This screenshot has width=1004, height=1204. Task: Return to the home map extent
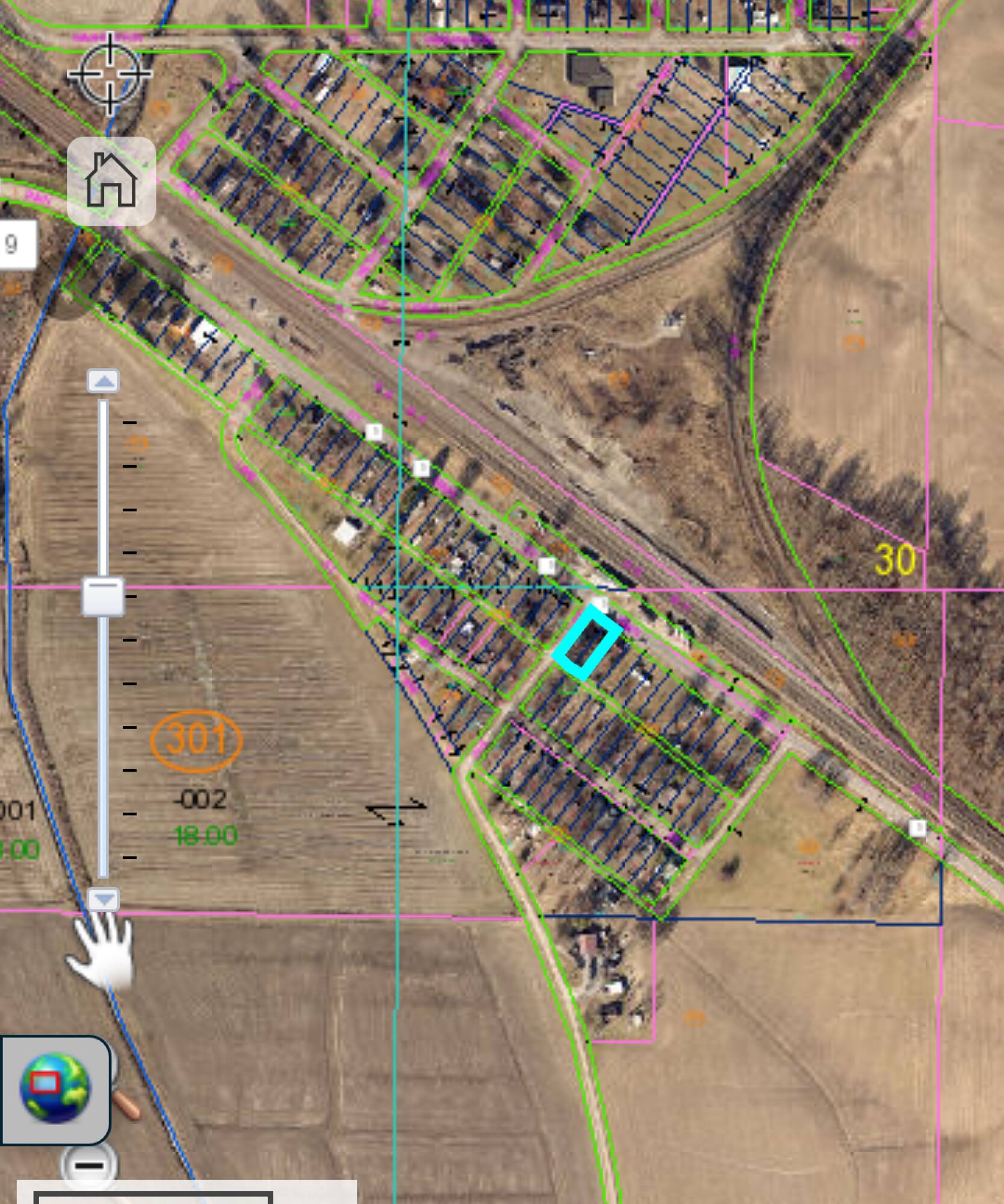(111, 181)
